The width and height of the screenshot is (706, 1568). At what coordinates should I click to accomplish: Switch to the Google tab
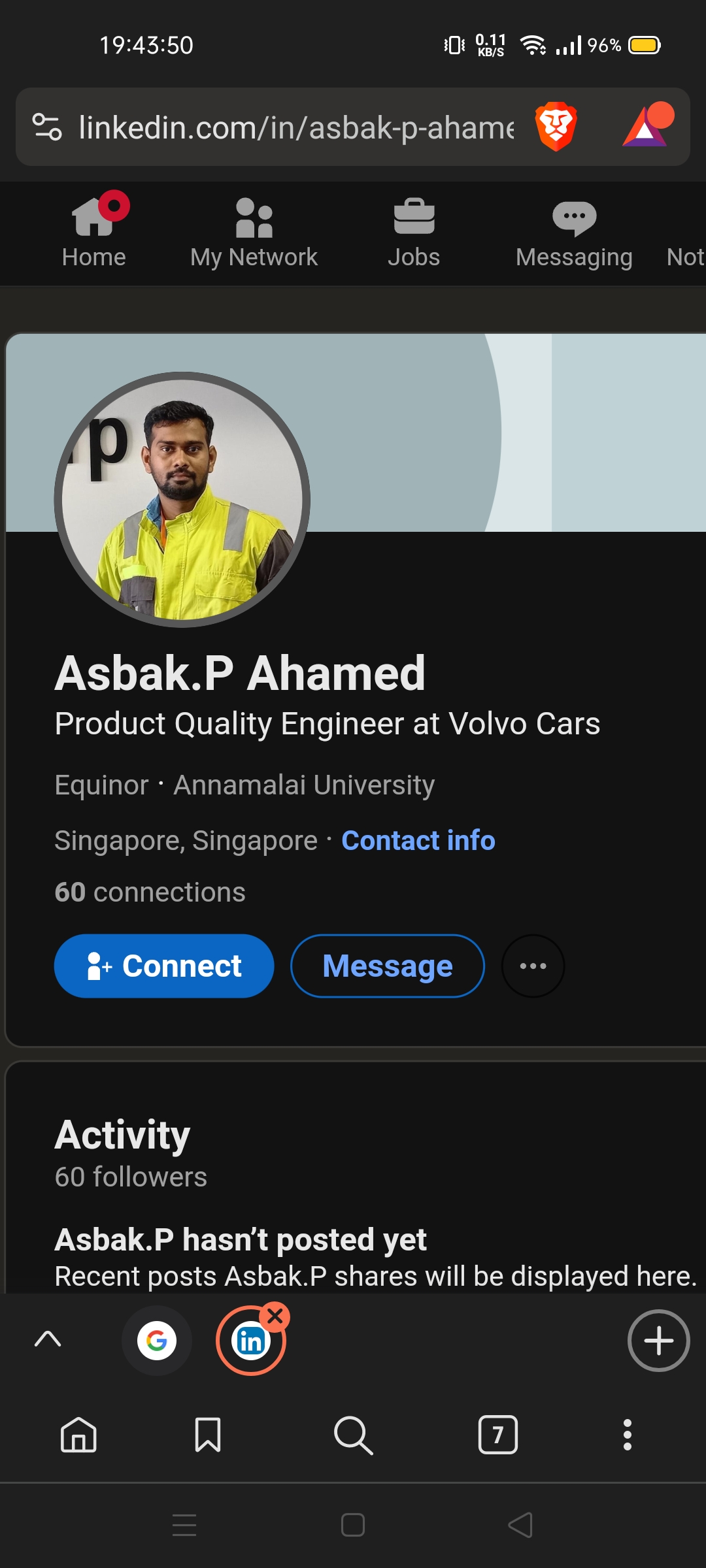(x=157, y=1341)
